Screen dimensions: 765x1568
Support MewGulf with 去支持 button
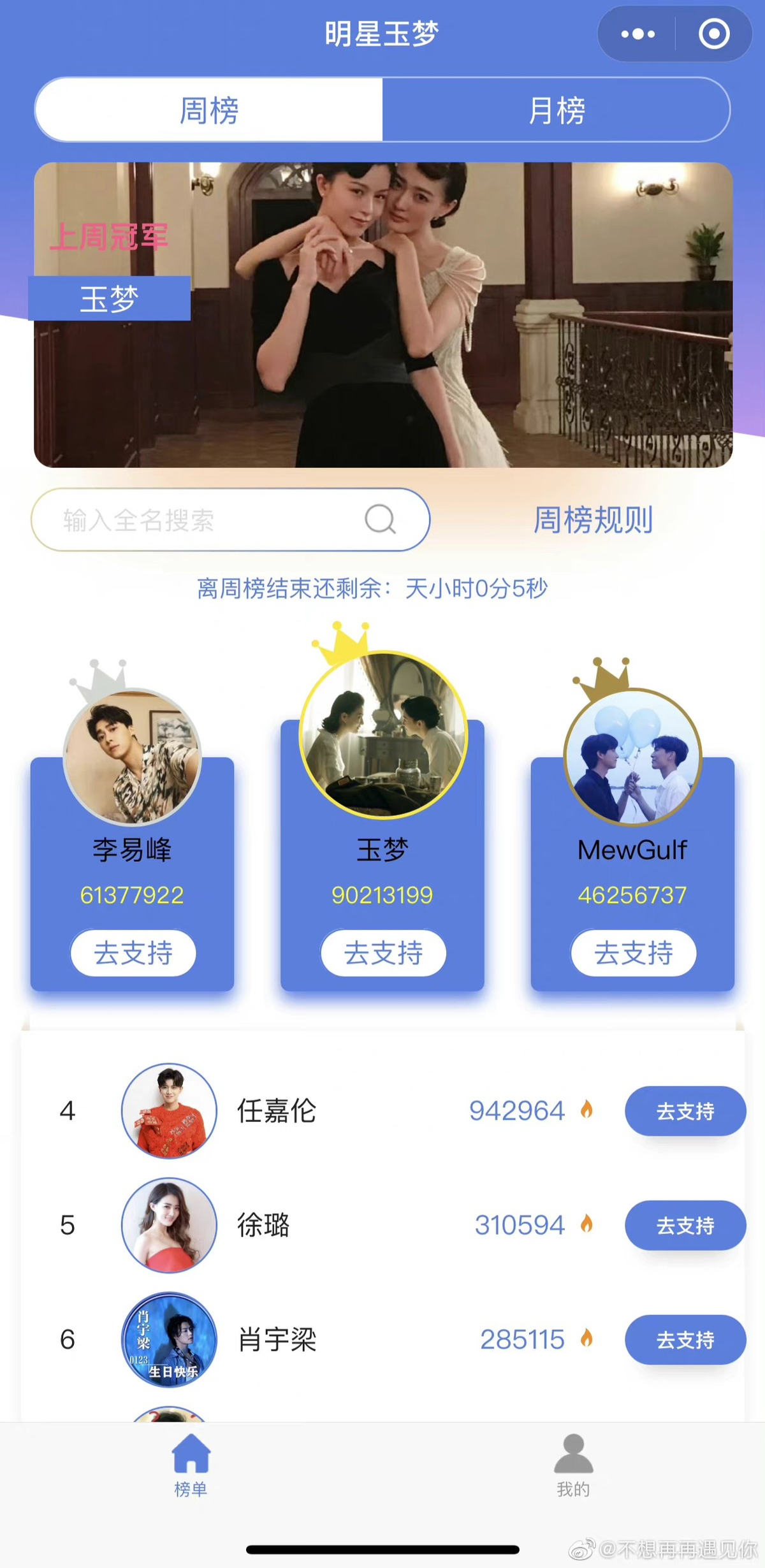pos(633,953)
